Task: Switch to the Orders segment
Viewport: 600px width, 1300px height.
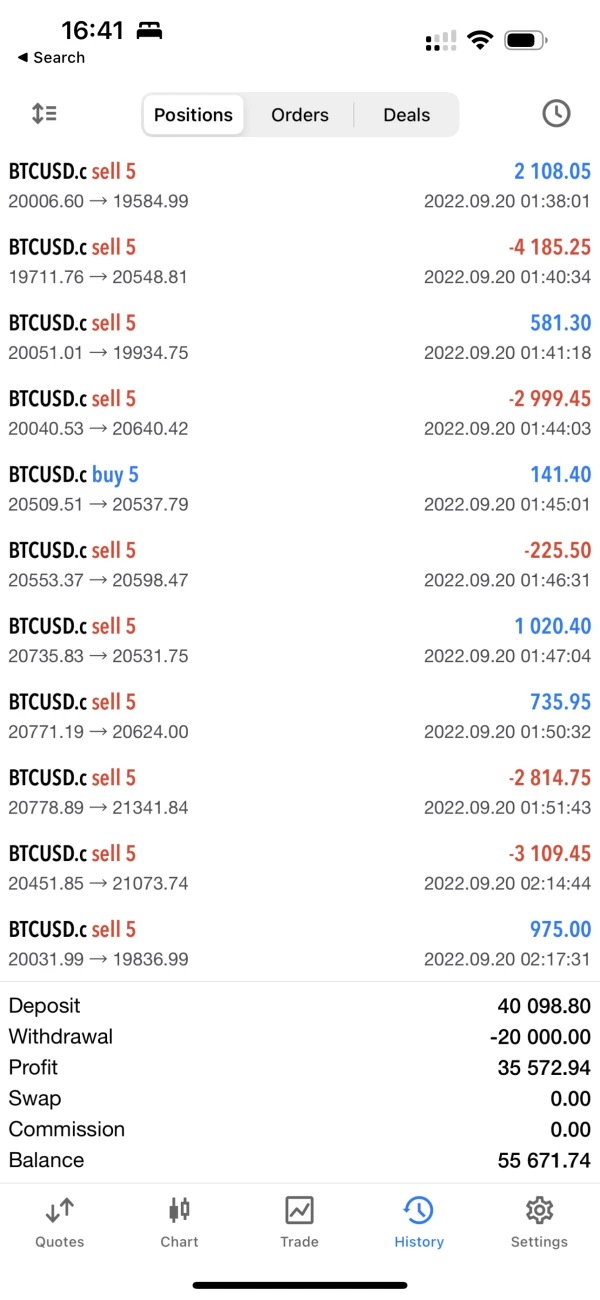Action: pos(300,115)
